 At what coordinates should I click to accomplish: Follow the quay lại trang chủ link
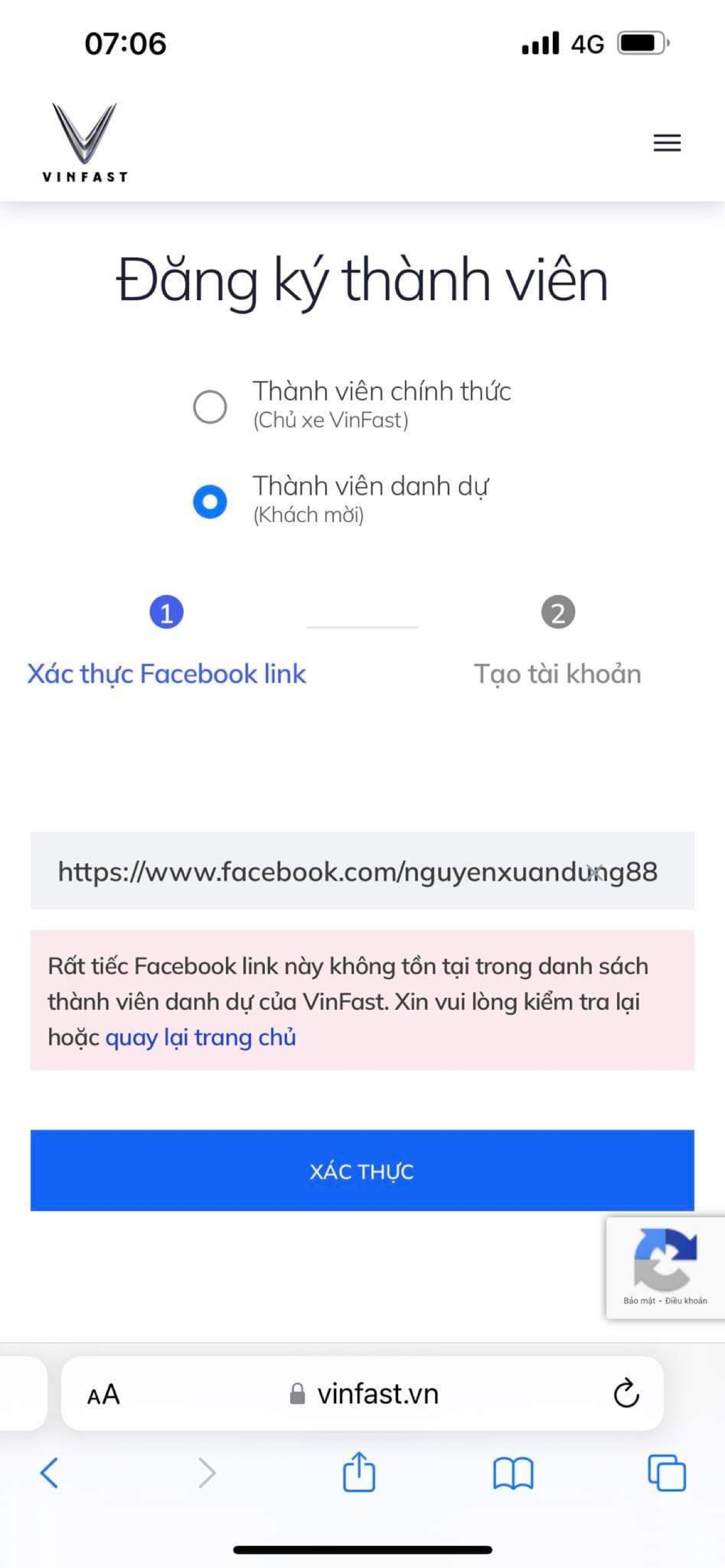[x=200, y=1038]
